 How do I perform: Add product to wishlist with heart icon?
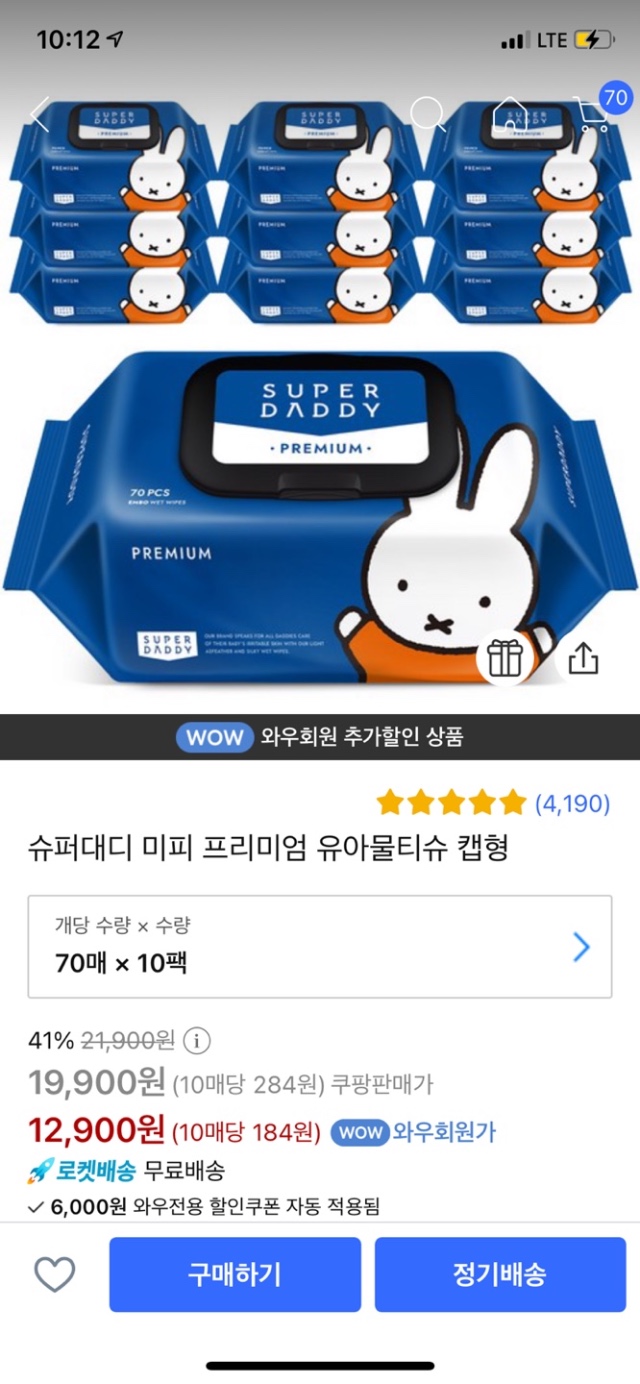point(55,1274)
